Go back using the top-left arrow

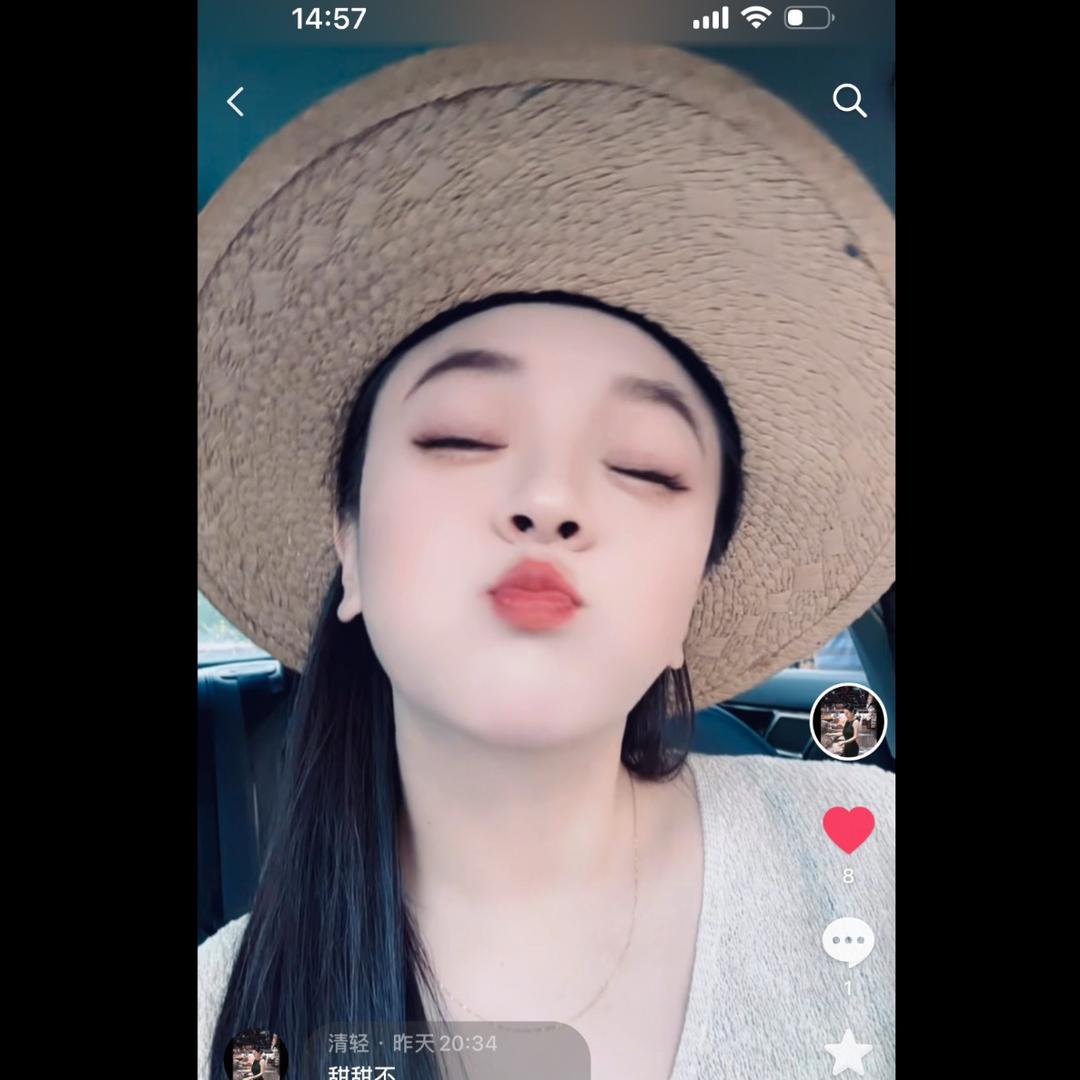[x=236, y=102]
